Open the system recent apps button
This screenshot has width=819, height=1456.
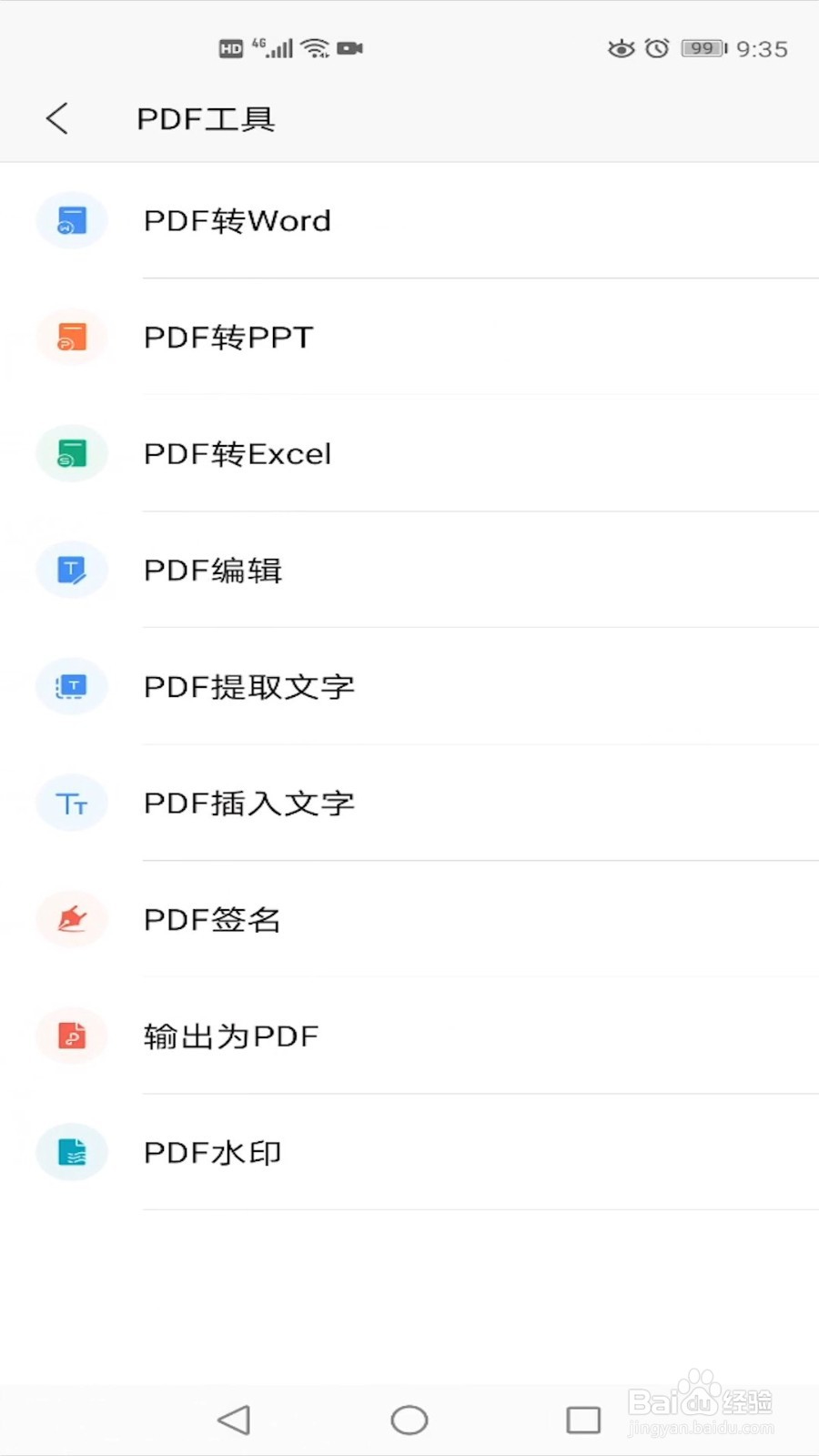pyautogui.click(x=583, y=1420)
